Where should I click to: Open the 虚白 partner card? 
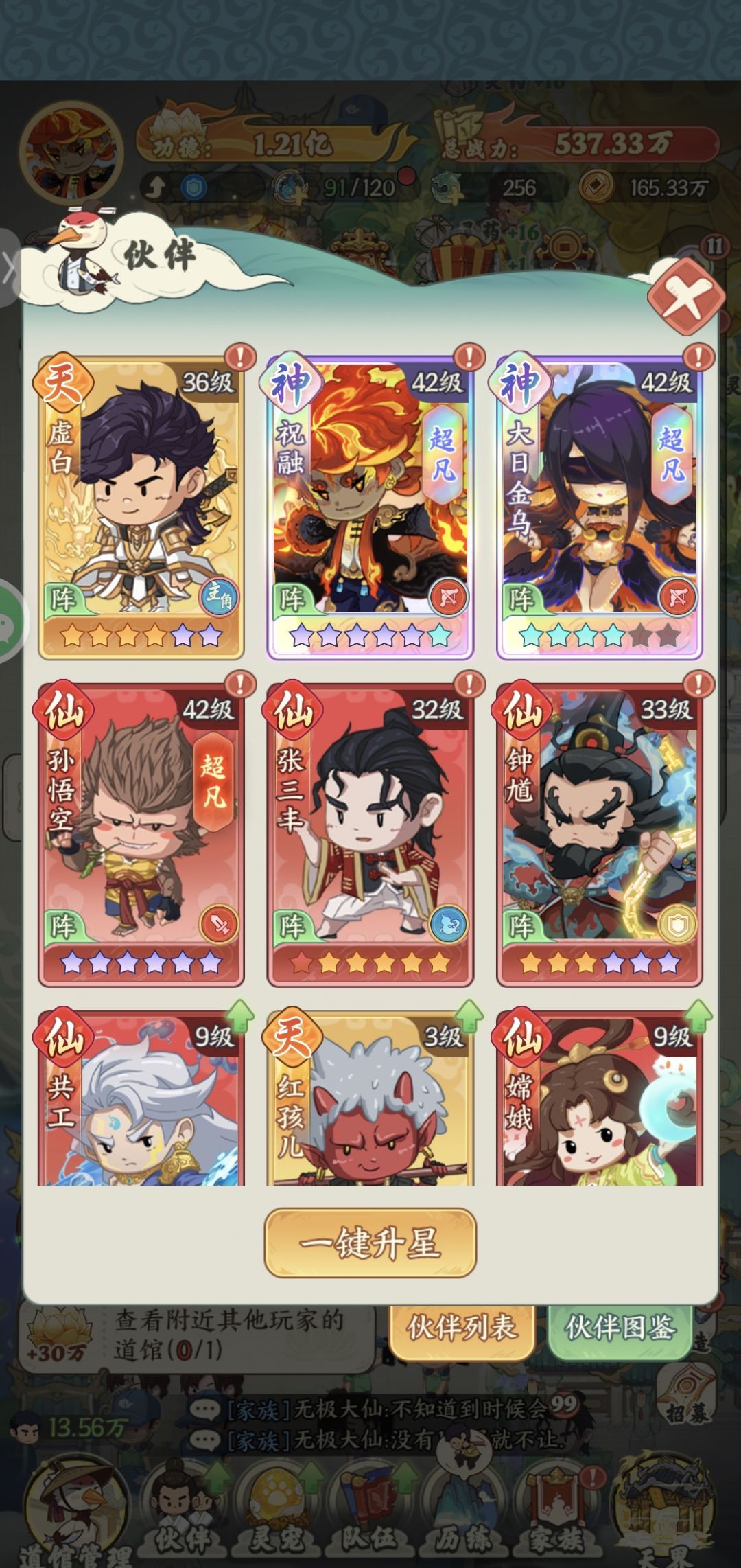141,507
